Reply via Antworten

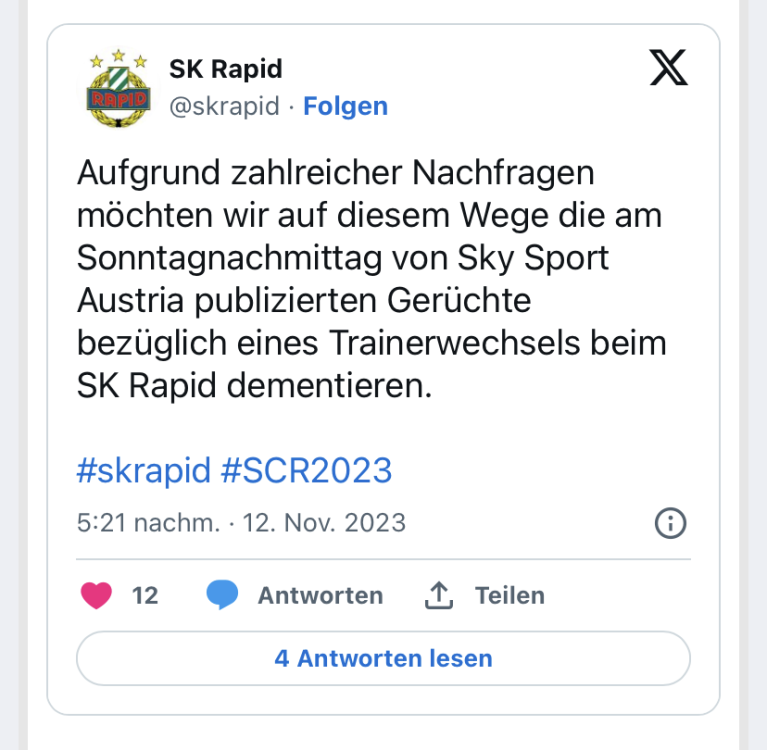pos(296,596)
